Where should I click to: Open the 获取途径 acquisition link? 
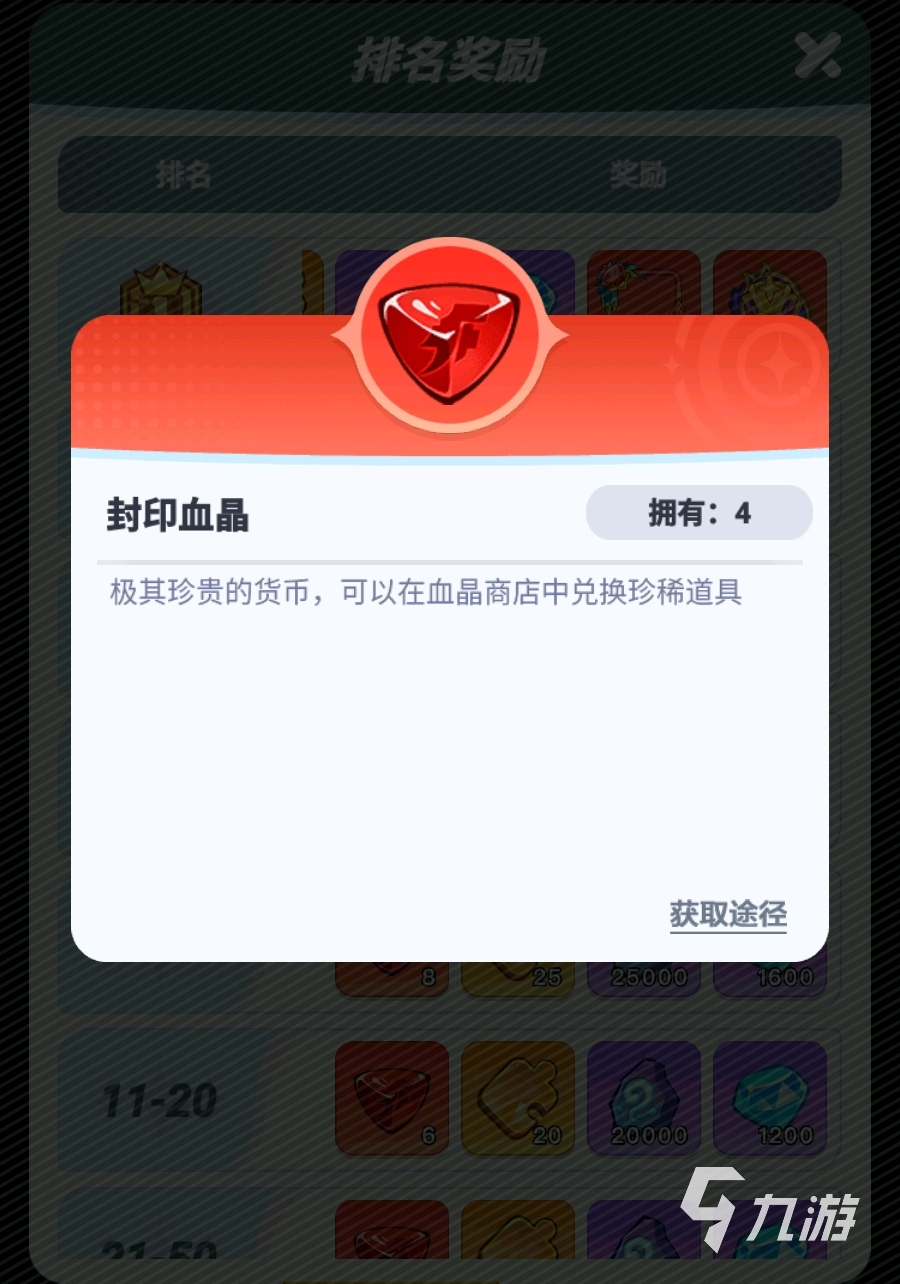tap(727, 913)
